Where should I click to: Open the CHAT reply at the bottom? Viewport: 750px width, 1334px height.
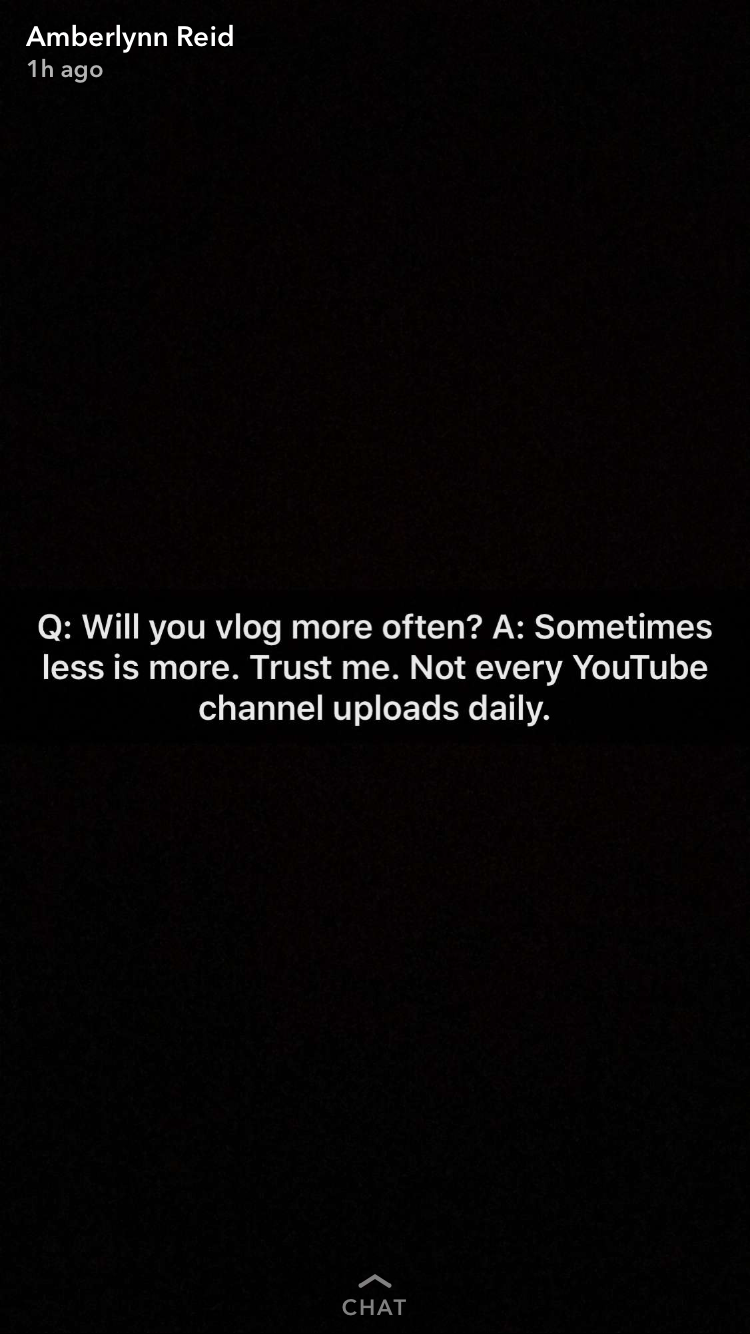click(374, 1296)
